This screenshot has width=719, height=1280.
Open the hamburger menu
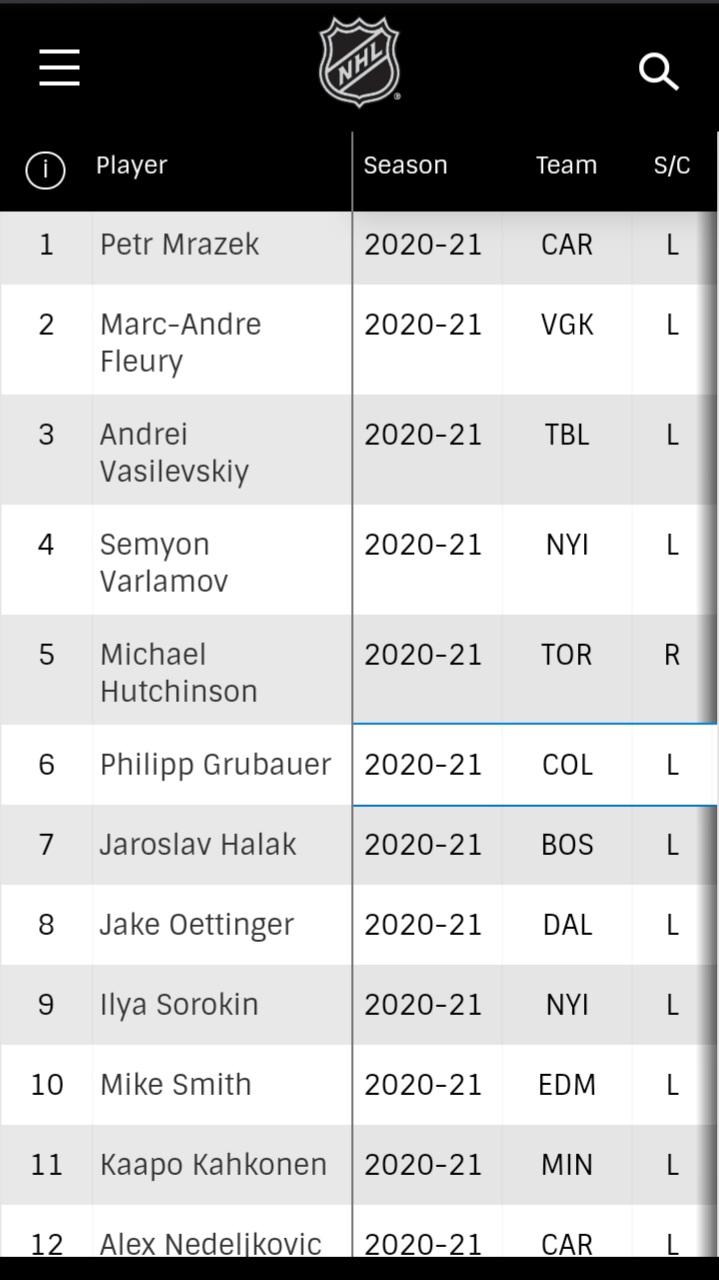60,68
